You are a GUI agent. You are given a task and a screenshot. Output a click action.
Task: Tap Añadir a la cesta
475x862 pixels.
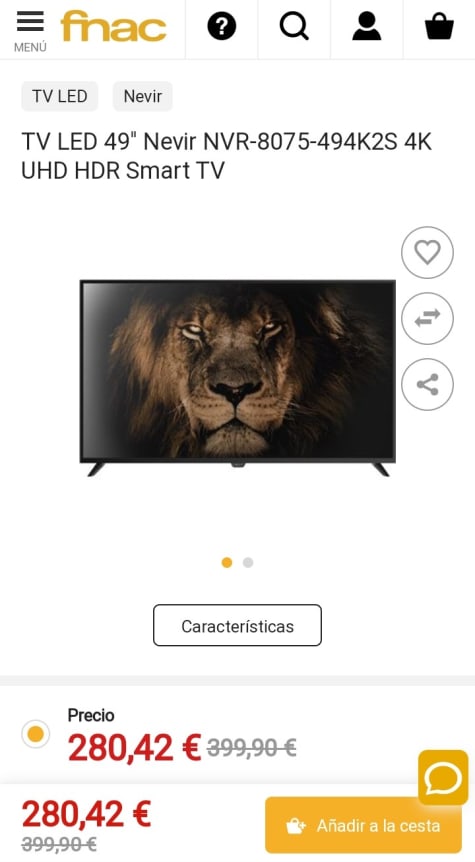[363, 825]
